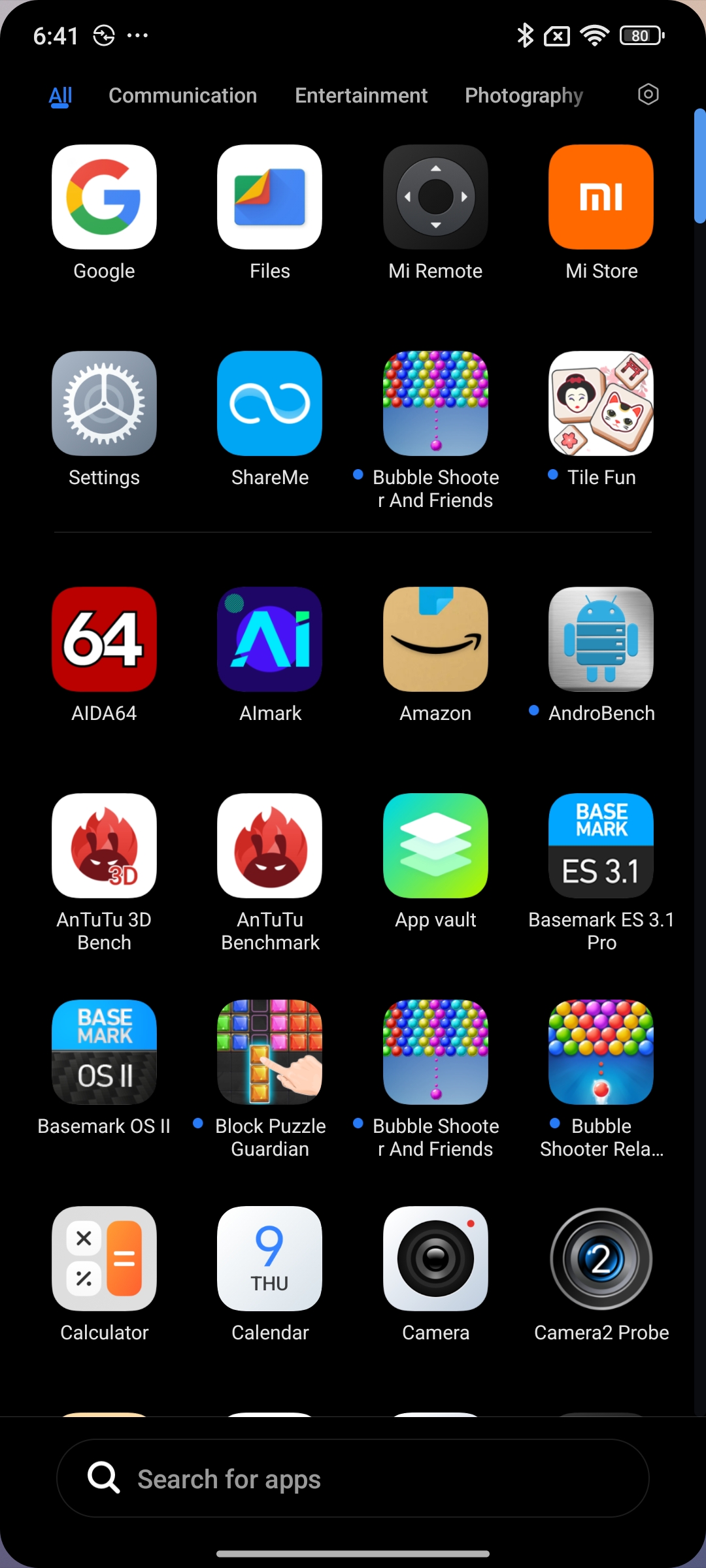Open the Tile Fun game
The height and width of the screenshot is (1568, 706).
click(x=601, y=404)
